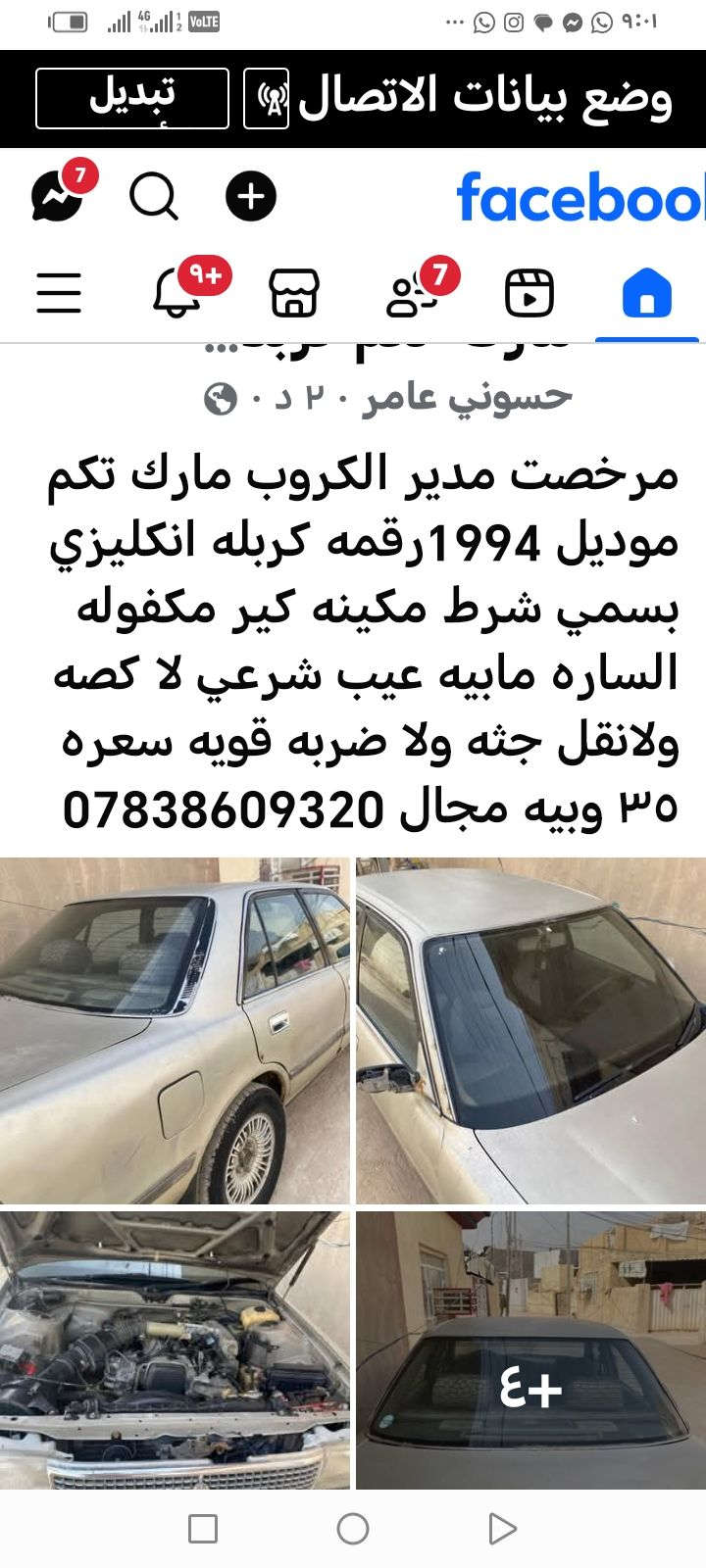Open photo of car rear side
Screen dimensions: 706x1568
click(x=175, y=1031)
